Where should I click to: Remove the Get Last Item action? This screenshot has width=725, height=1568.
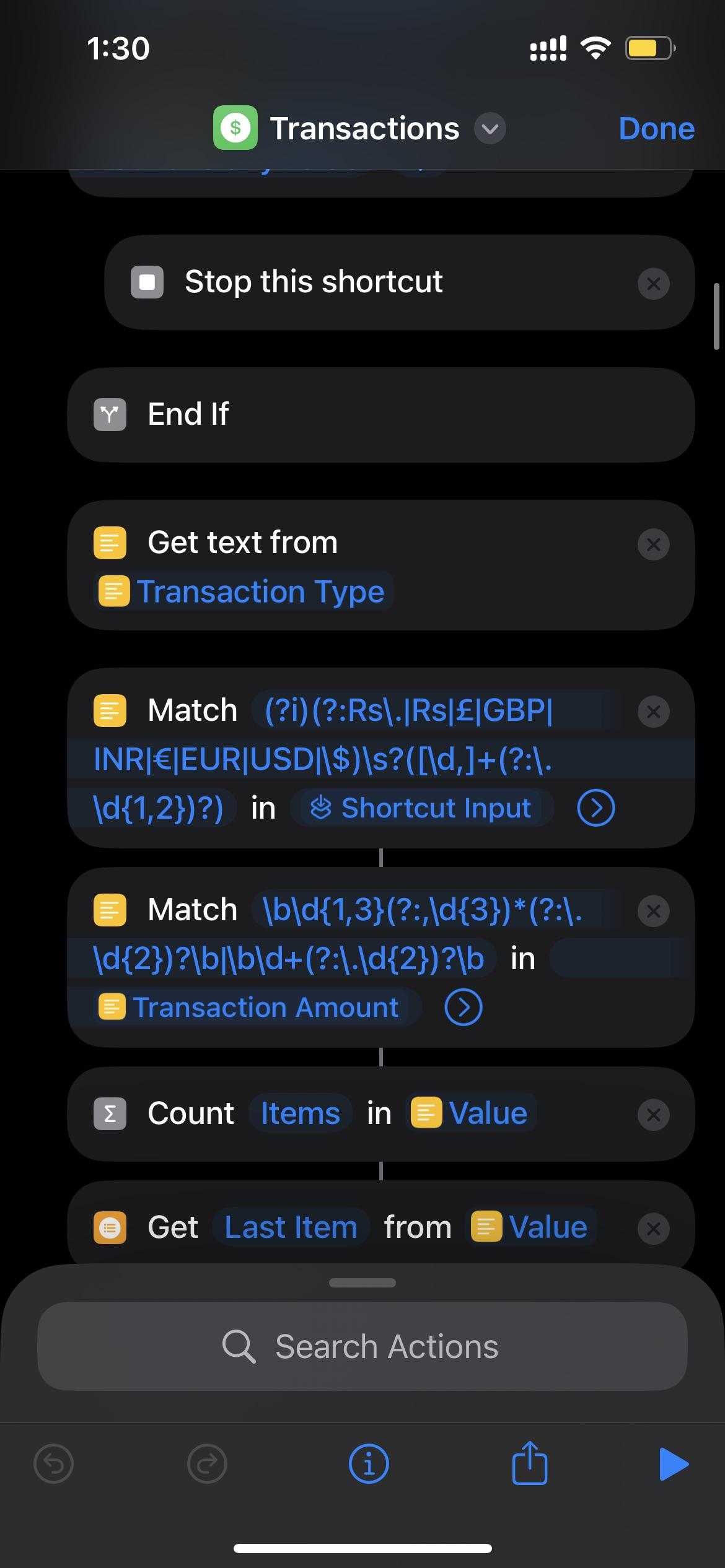(653, 1229)
